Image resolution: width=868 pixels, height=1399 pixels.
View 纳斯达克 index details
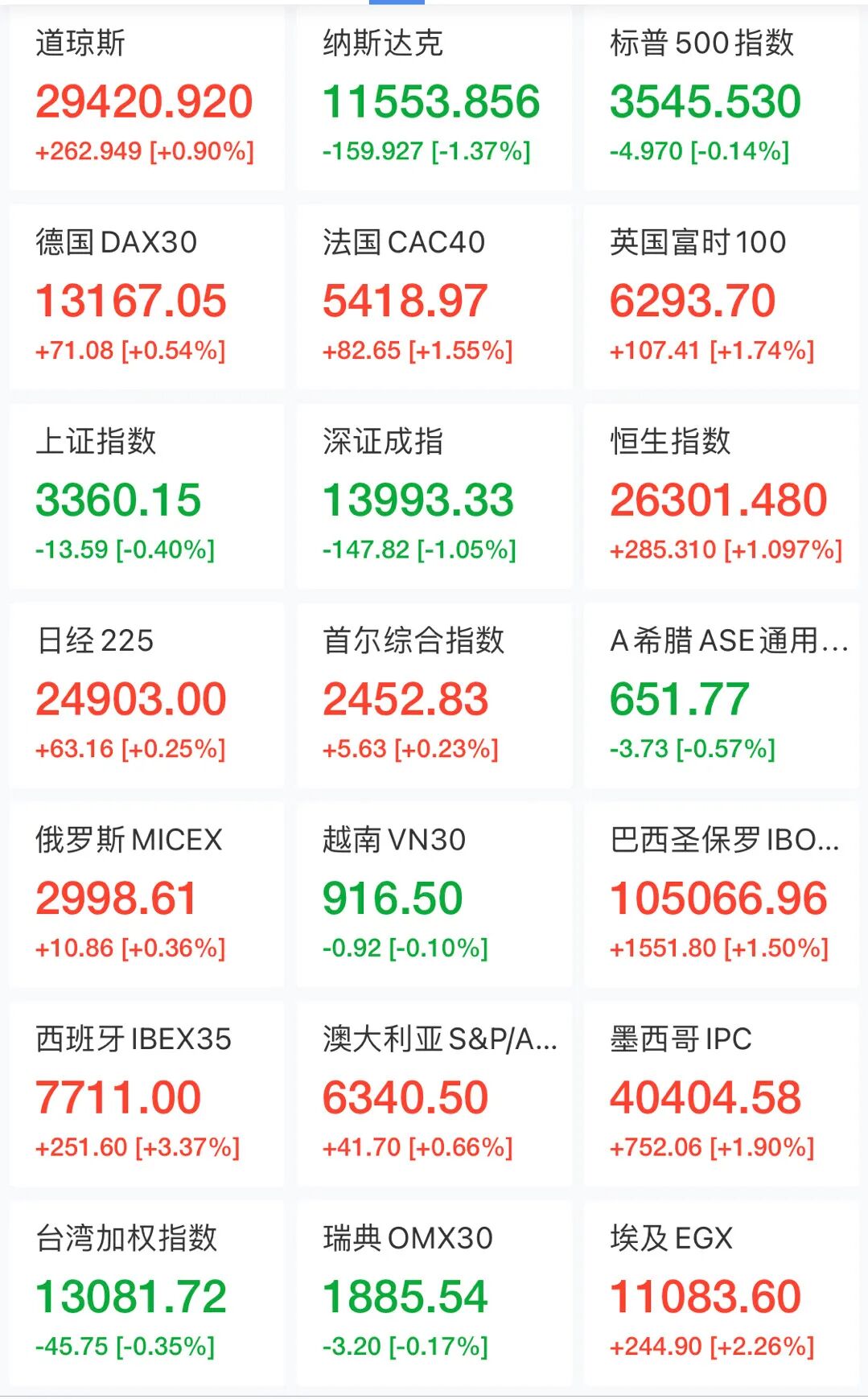coord(434,98)
